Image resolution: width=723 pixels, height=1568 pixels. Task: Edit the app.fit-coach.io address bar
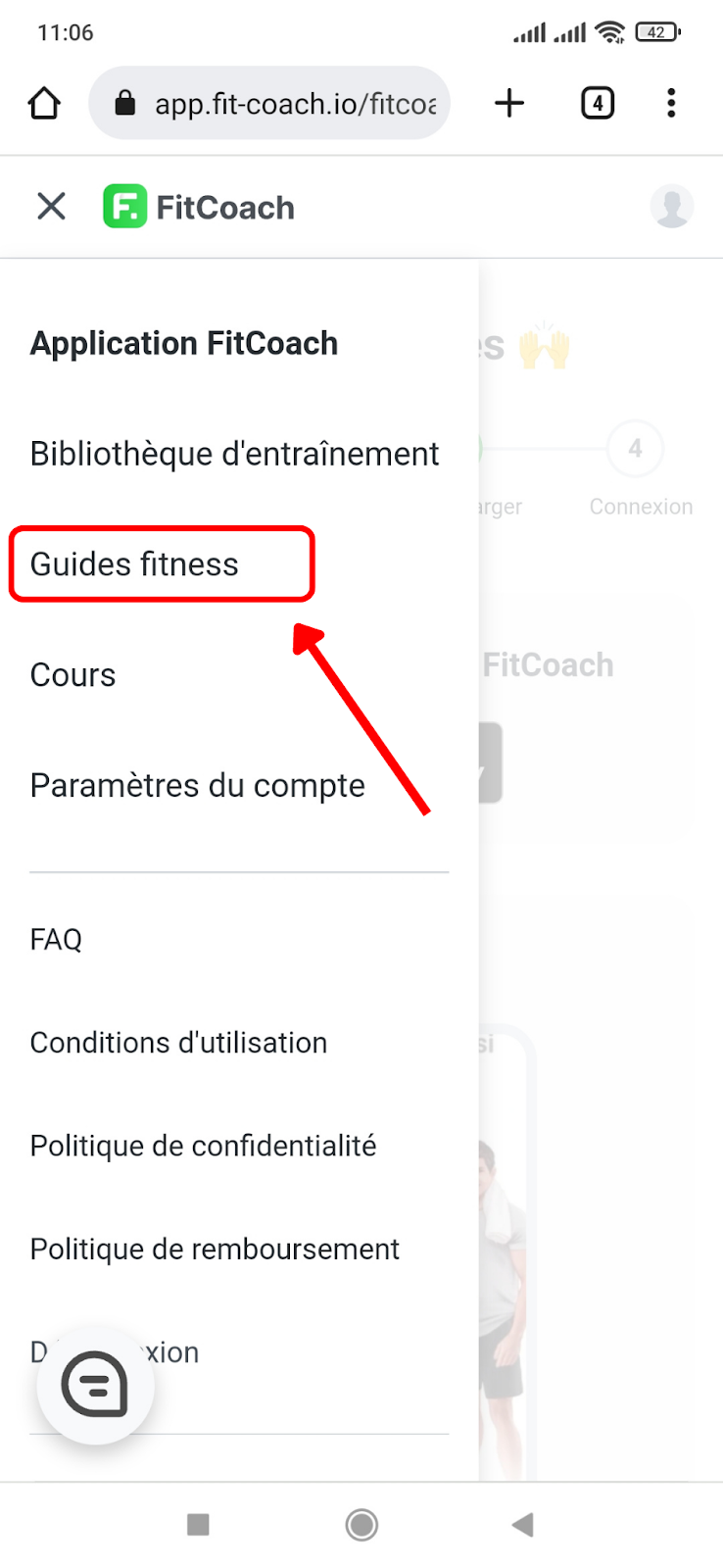click(x=269, y=103)
